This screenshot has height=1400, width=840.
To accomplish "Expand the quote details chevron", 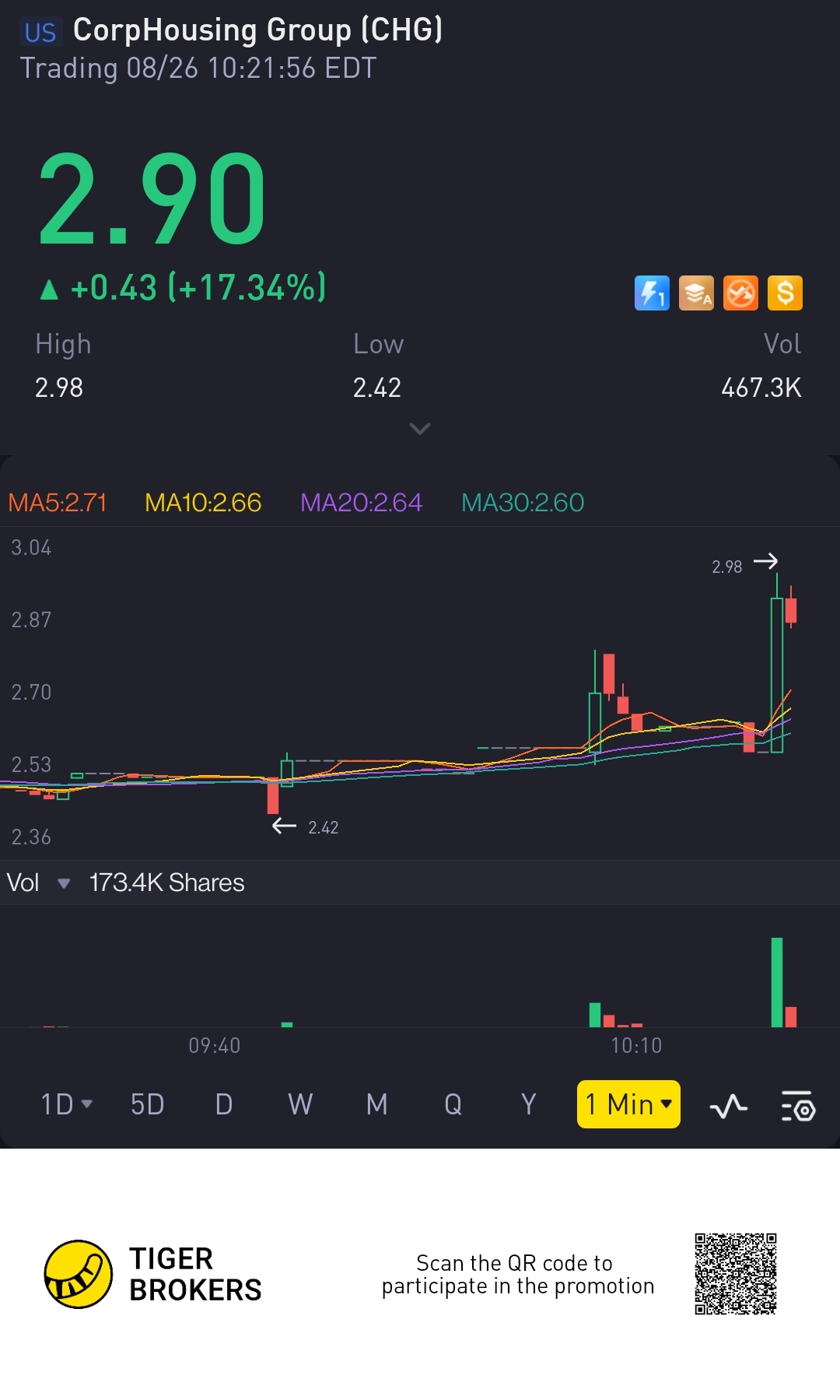I will (x=419, y=429).
